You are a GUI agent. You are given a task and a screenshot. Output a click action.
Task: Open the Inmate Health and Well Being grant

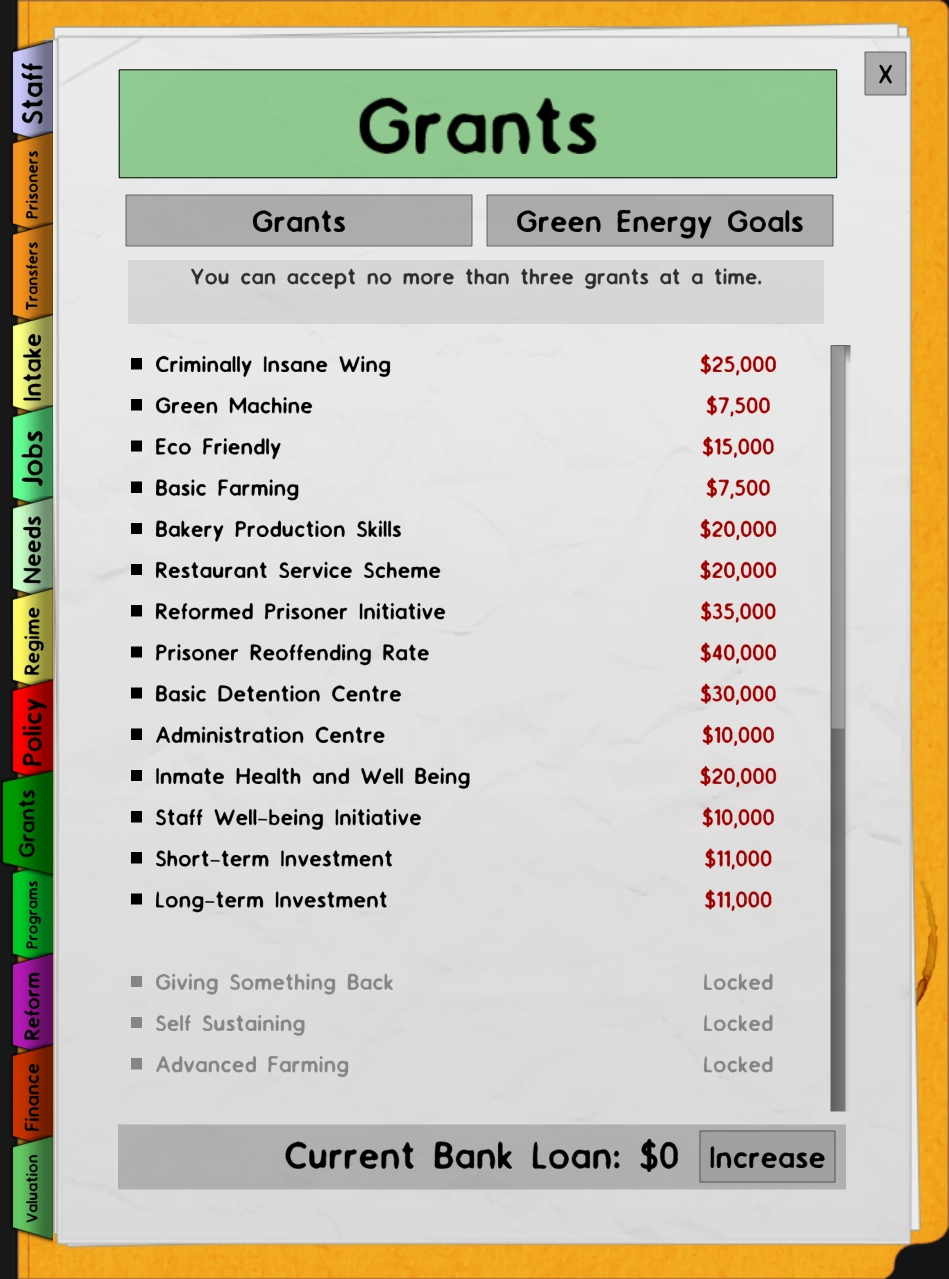pyautogui.click(x=311, y=777)
